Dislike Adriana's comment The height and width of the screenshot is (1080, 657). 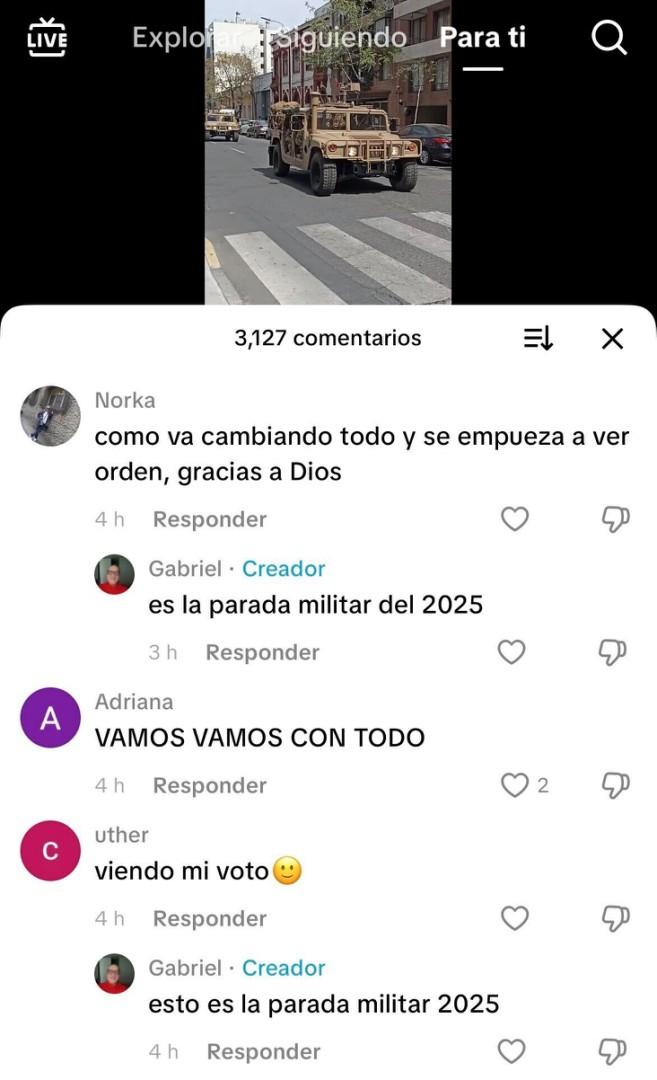tap(613, 785)
